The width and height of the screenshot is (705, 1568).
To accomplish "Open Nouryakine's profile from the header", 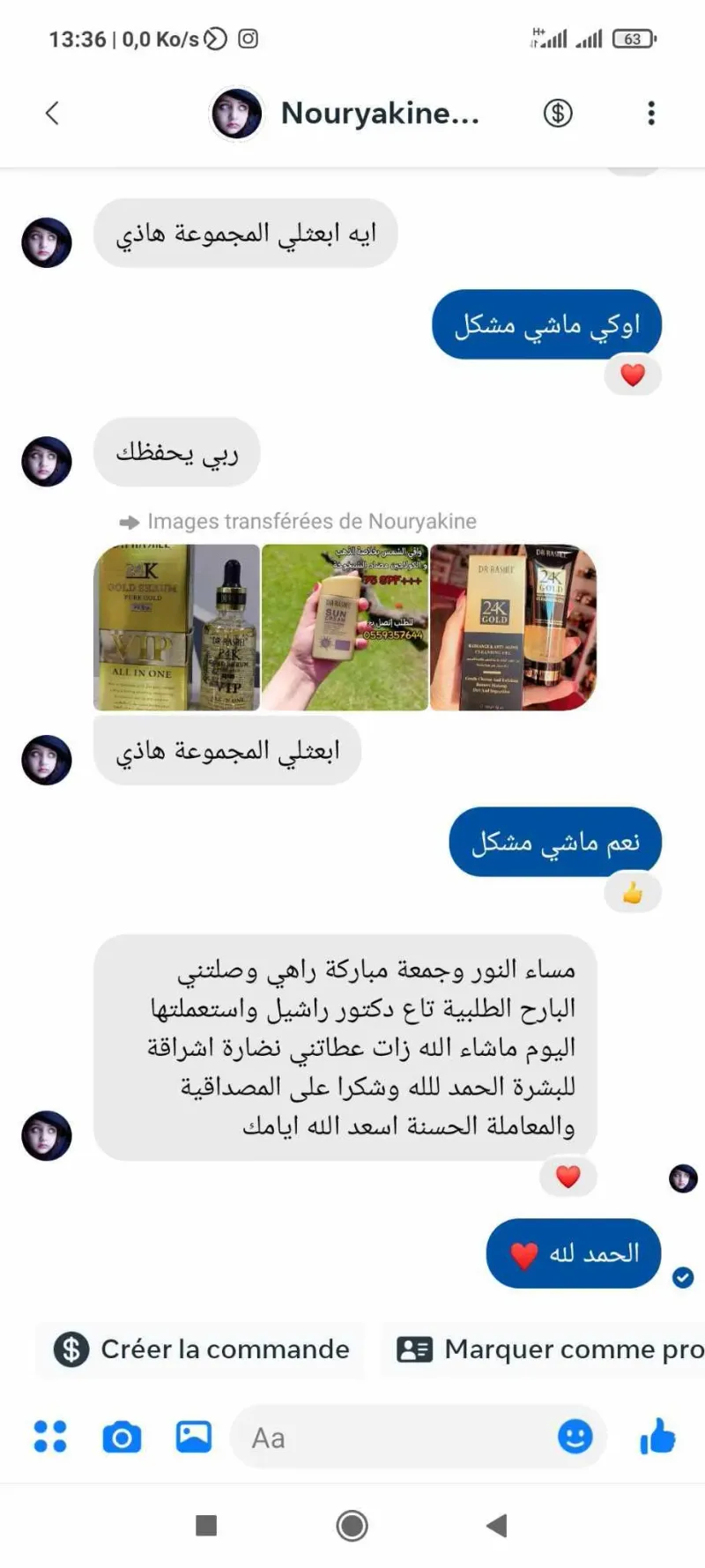I will pos(345,113).
